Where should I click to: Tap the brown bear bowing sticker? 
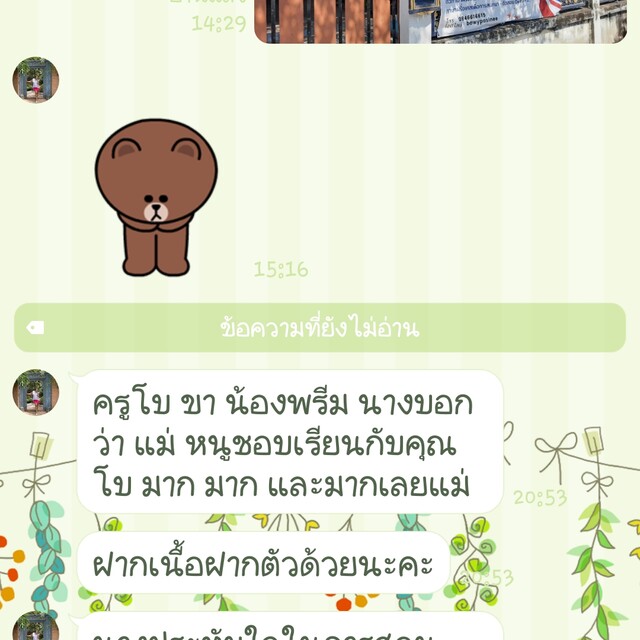156,197
